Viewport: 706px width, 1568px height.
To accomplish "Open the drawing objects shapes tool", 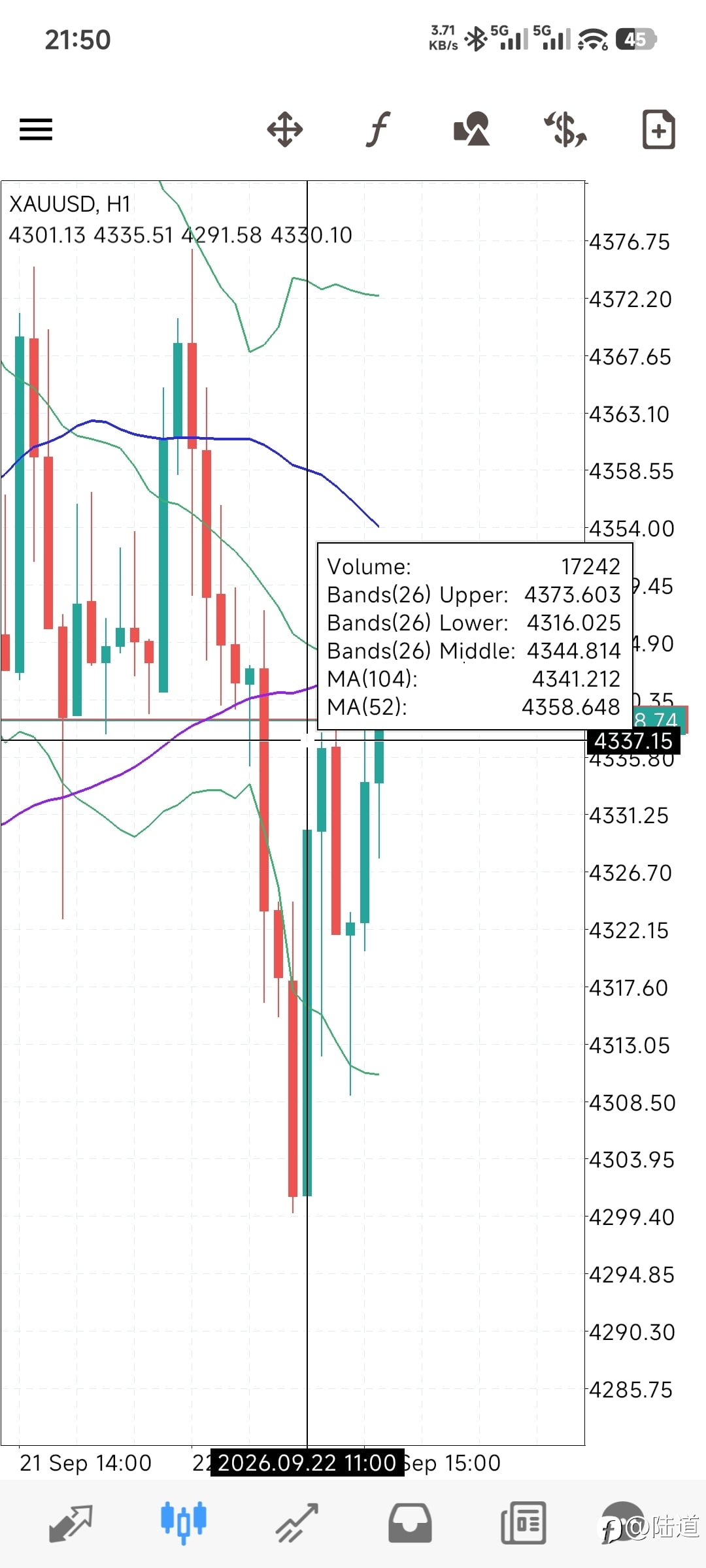I will (472, 129).
